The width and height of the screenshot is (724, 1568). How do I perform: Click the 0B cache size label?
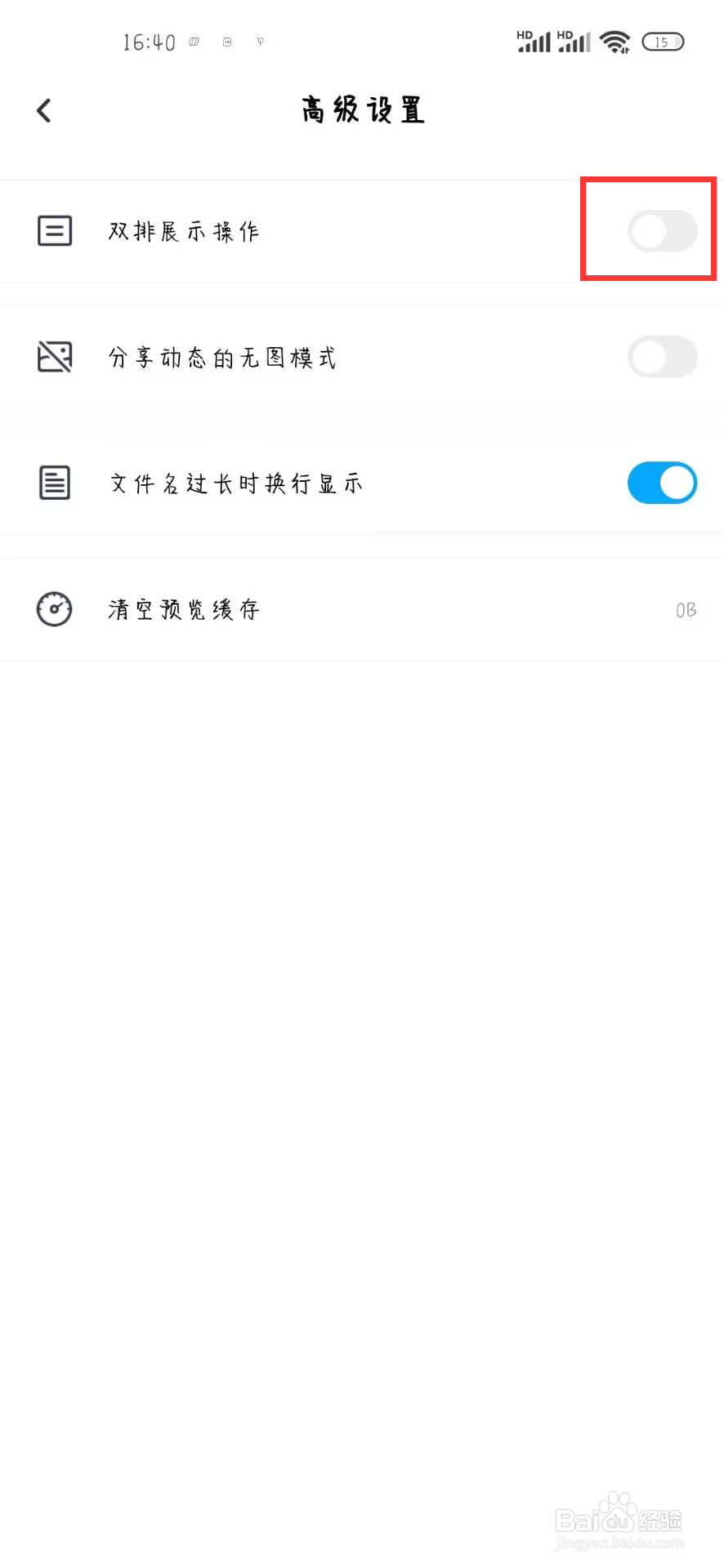tap(686, 610)
